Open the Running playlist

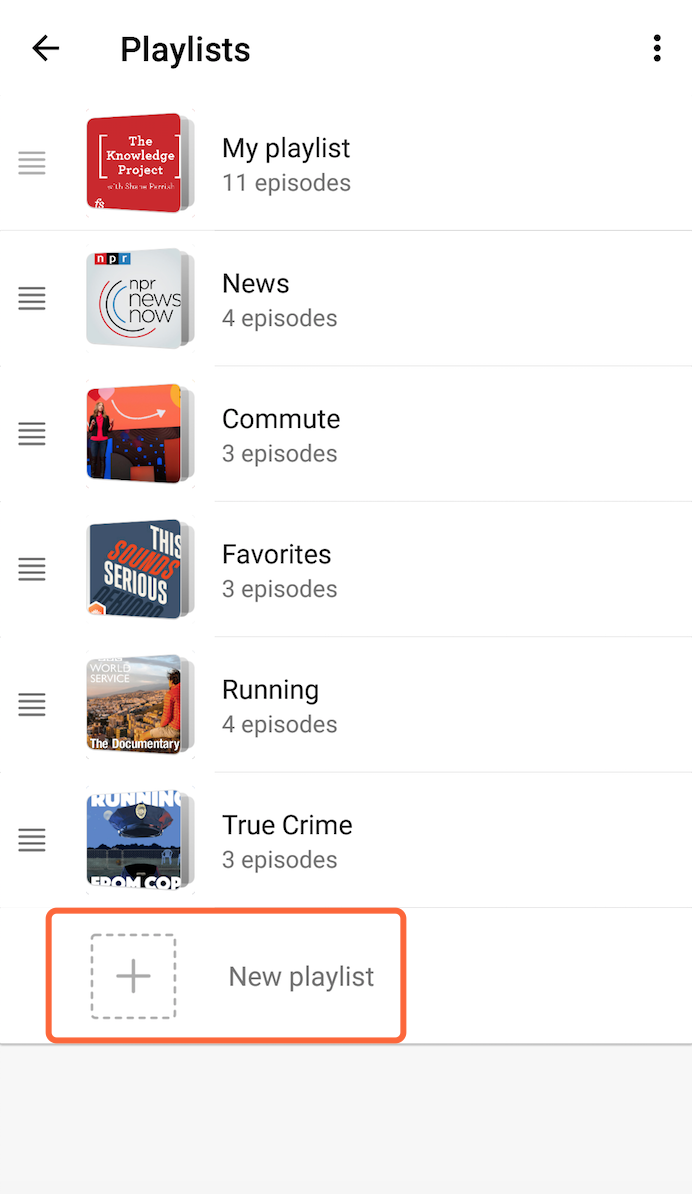point(270,705)
